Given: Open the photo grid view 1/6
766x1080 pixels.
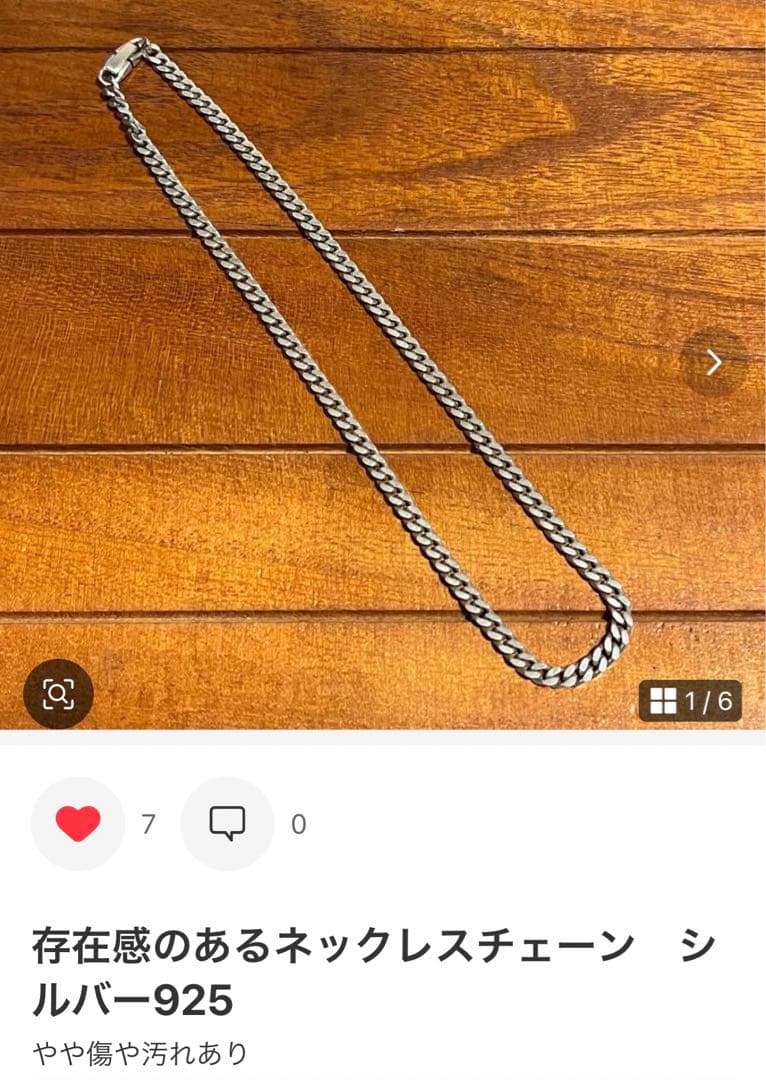Looking at the screenshot, I should click(690, 701).
